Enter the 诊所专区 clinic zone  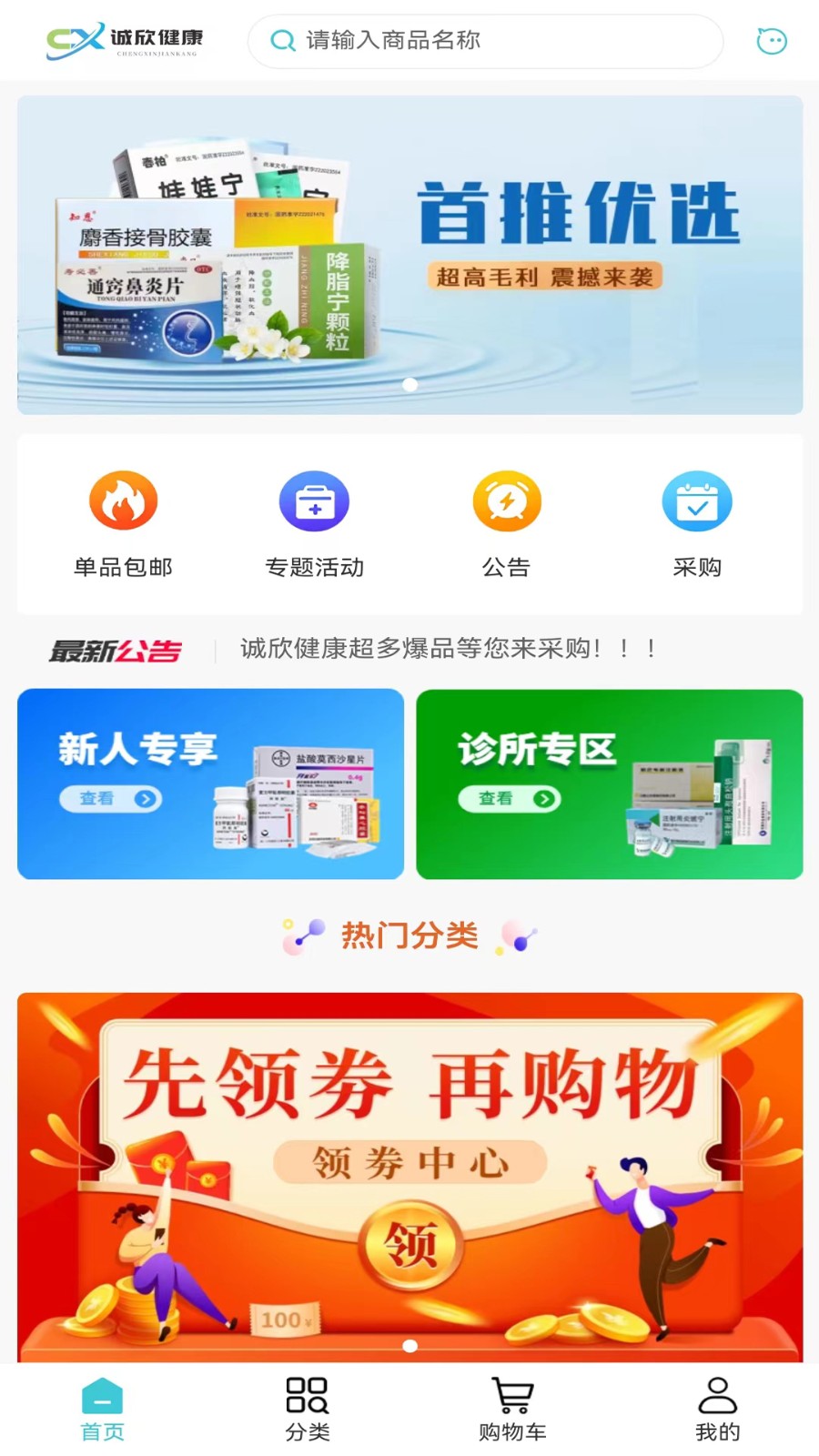609,784
